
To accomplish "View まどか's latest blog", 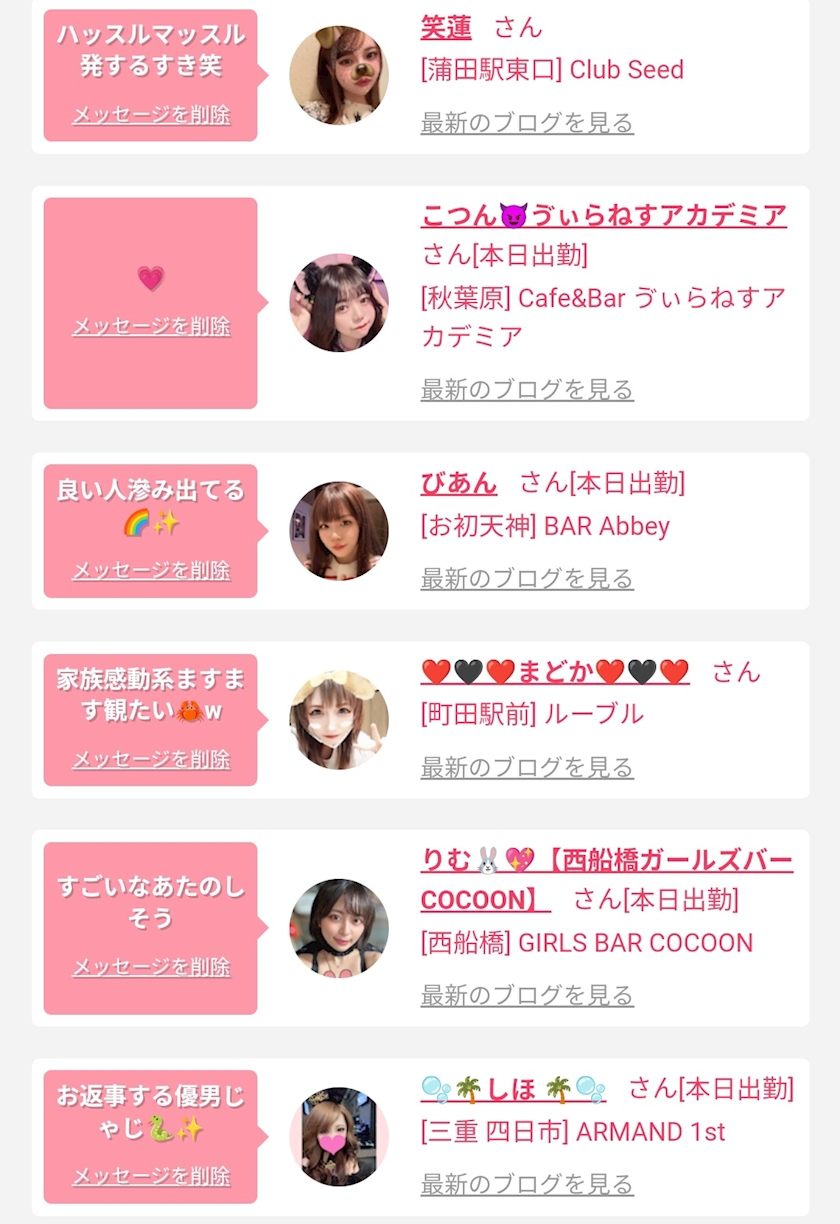I will [527, 767].
